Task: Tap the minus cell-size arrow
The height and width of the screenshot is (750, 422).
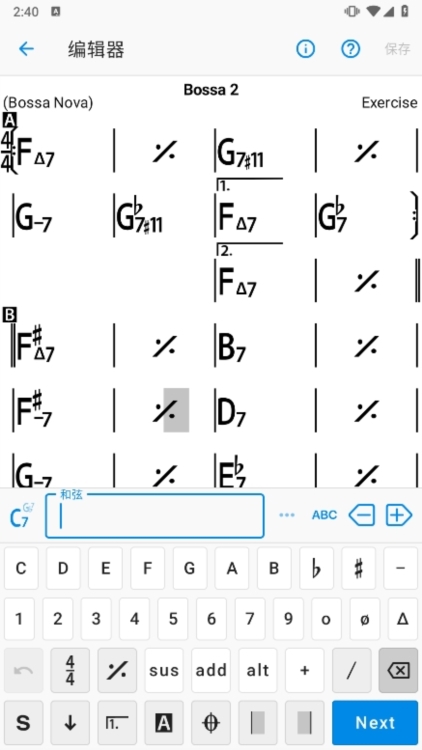Action: click(362, 516)
